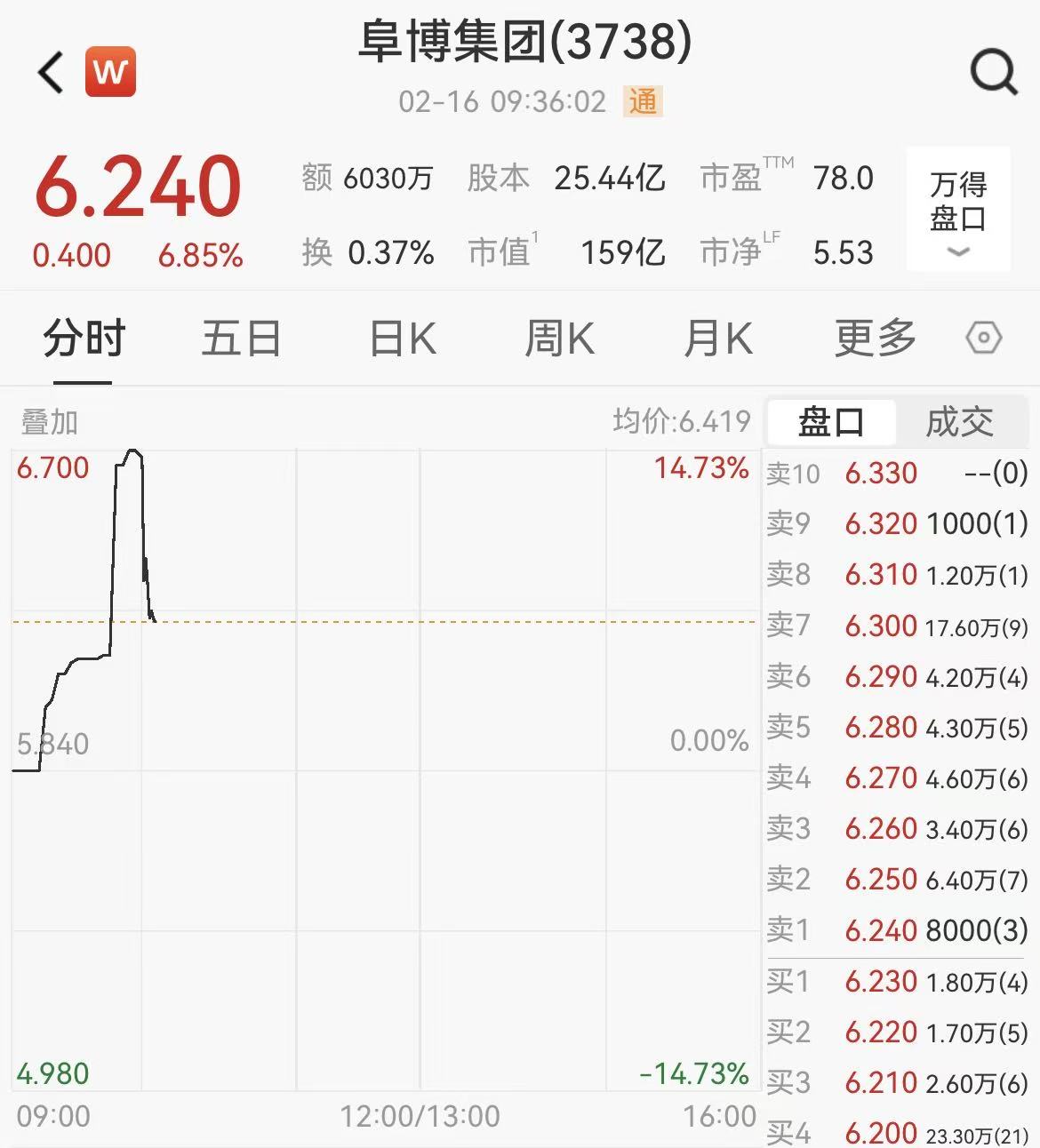
Task: Switch to the 盘口 order book tab
Action: coord(831,422)
